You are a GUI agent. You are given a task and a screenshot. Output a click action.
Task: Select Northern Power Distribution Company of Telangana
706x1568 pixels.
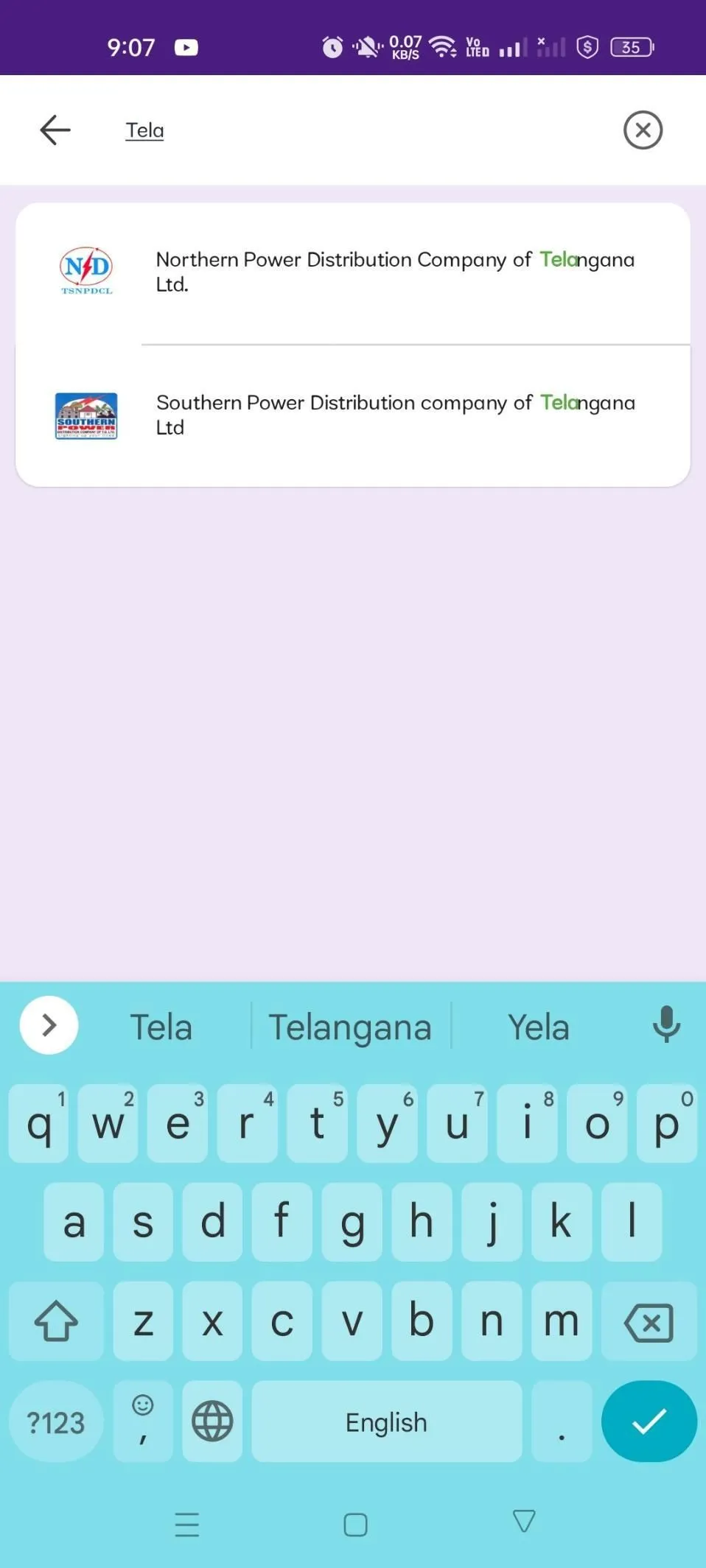(x=395, y=272)
